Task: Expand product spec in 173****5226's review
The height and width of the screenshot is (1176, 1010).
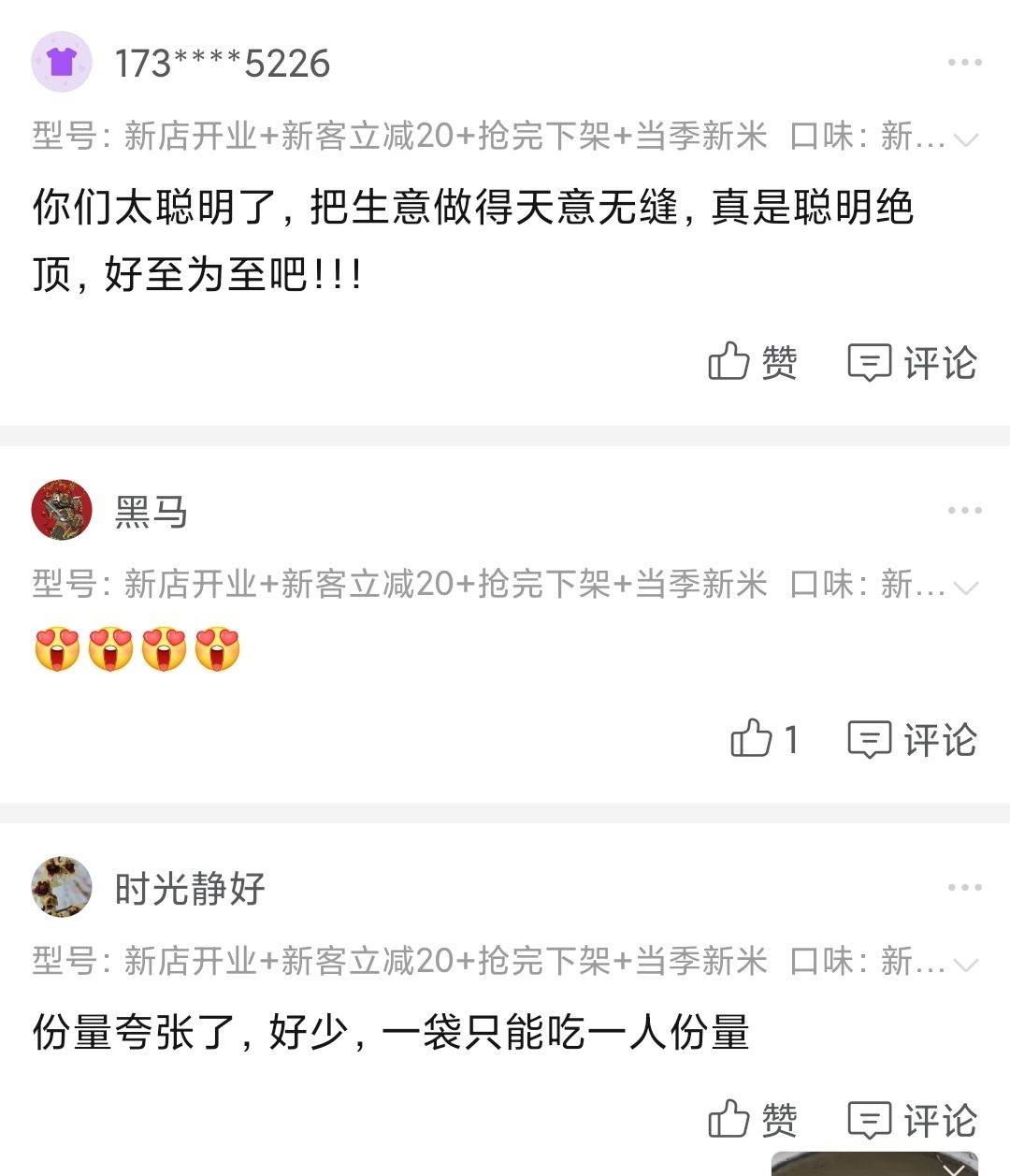Action: click(966, 139)
